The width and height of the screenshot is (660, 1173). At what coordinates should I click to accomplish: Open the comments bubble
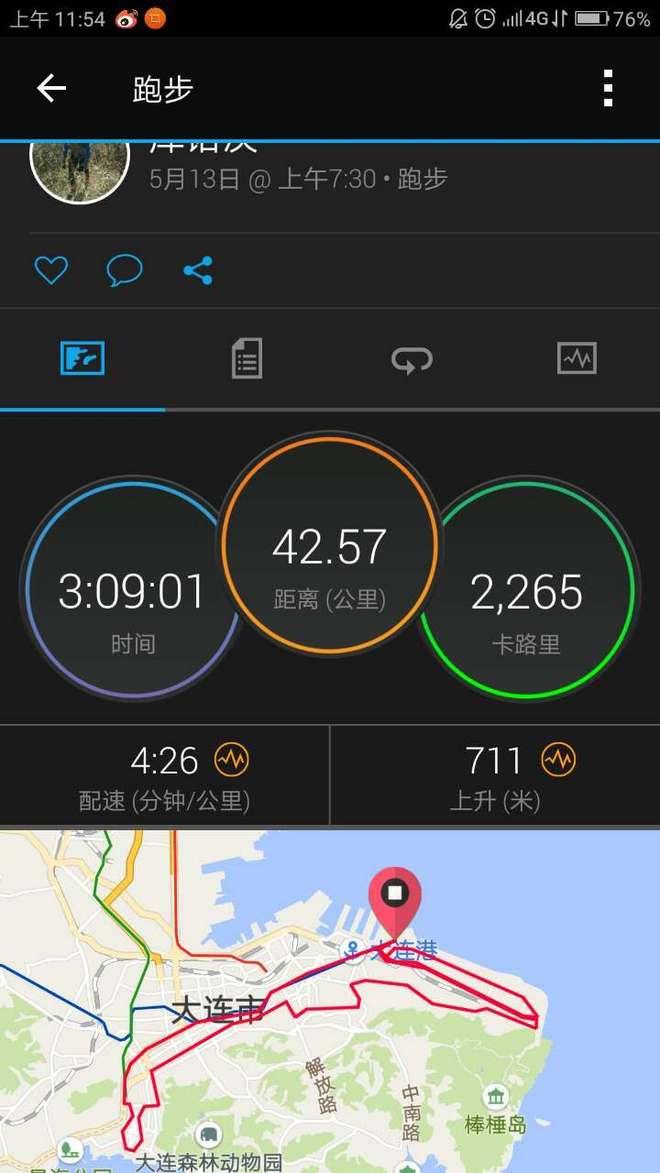pyautogui.click(x=125, y=270)
